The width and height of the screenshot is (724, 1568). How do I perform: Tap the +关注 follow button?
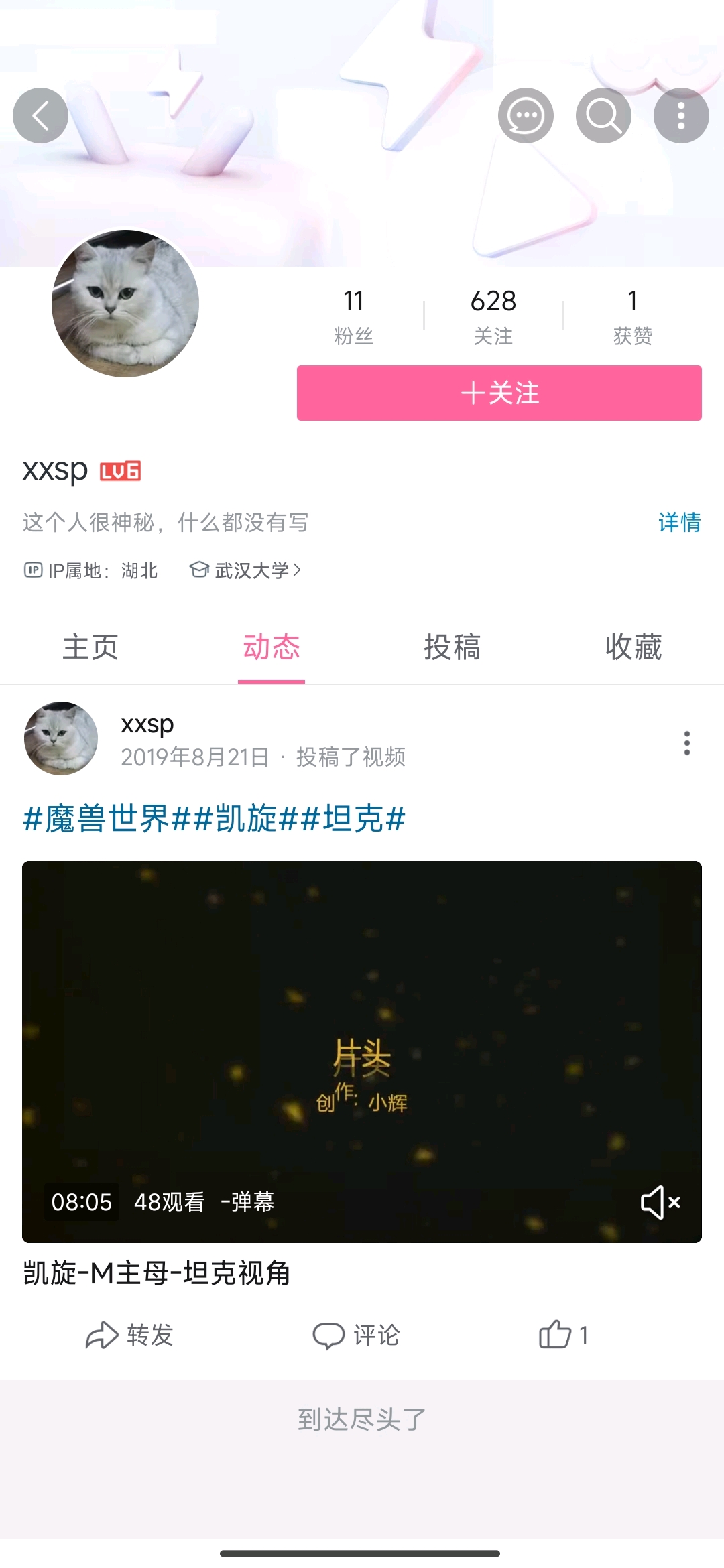[499, 393]
